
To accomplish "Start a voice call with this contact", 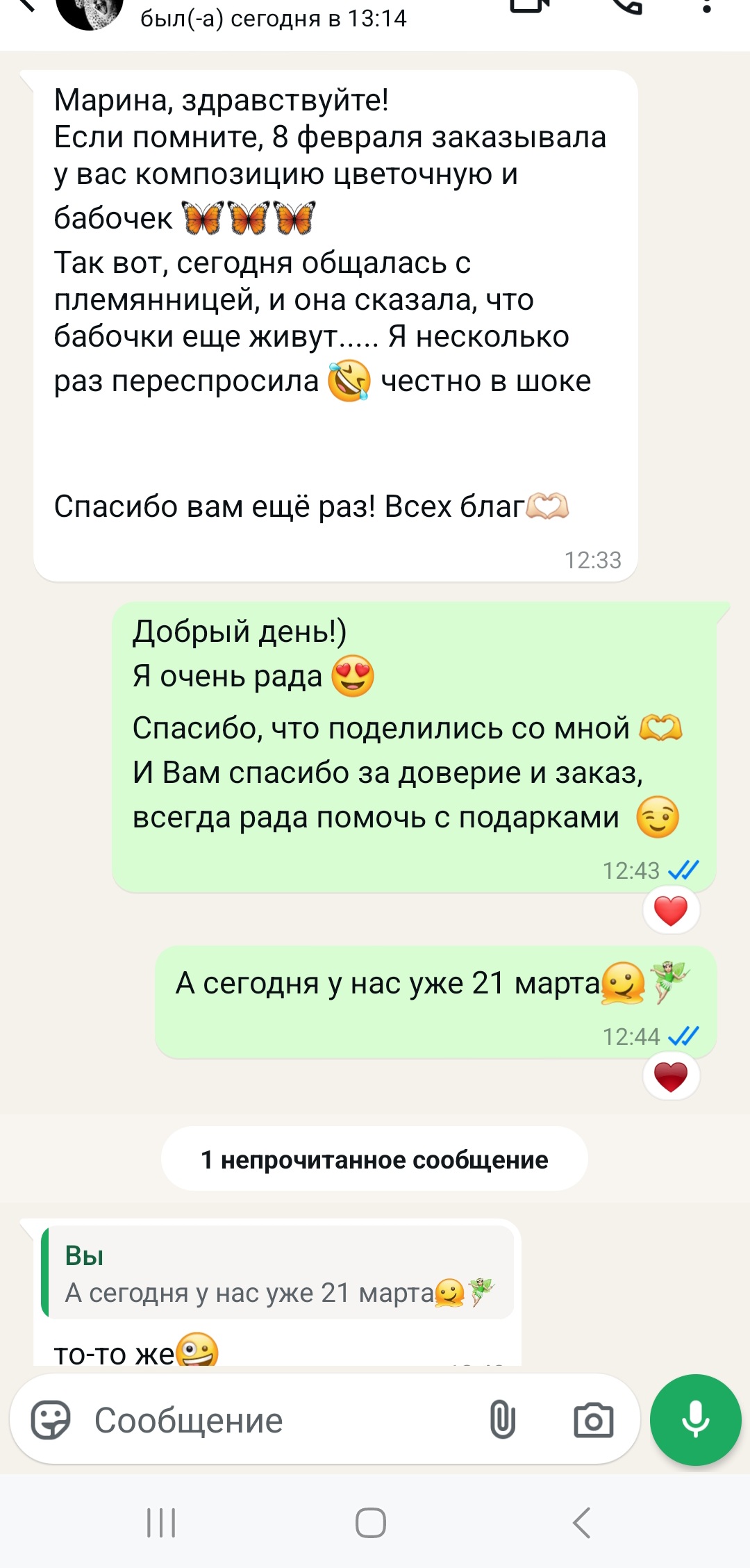I will pyautogui.click(x=626, y=7).
